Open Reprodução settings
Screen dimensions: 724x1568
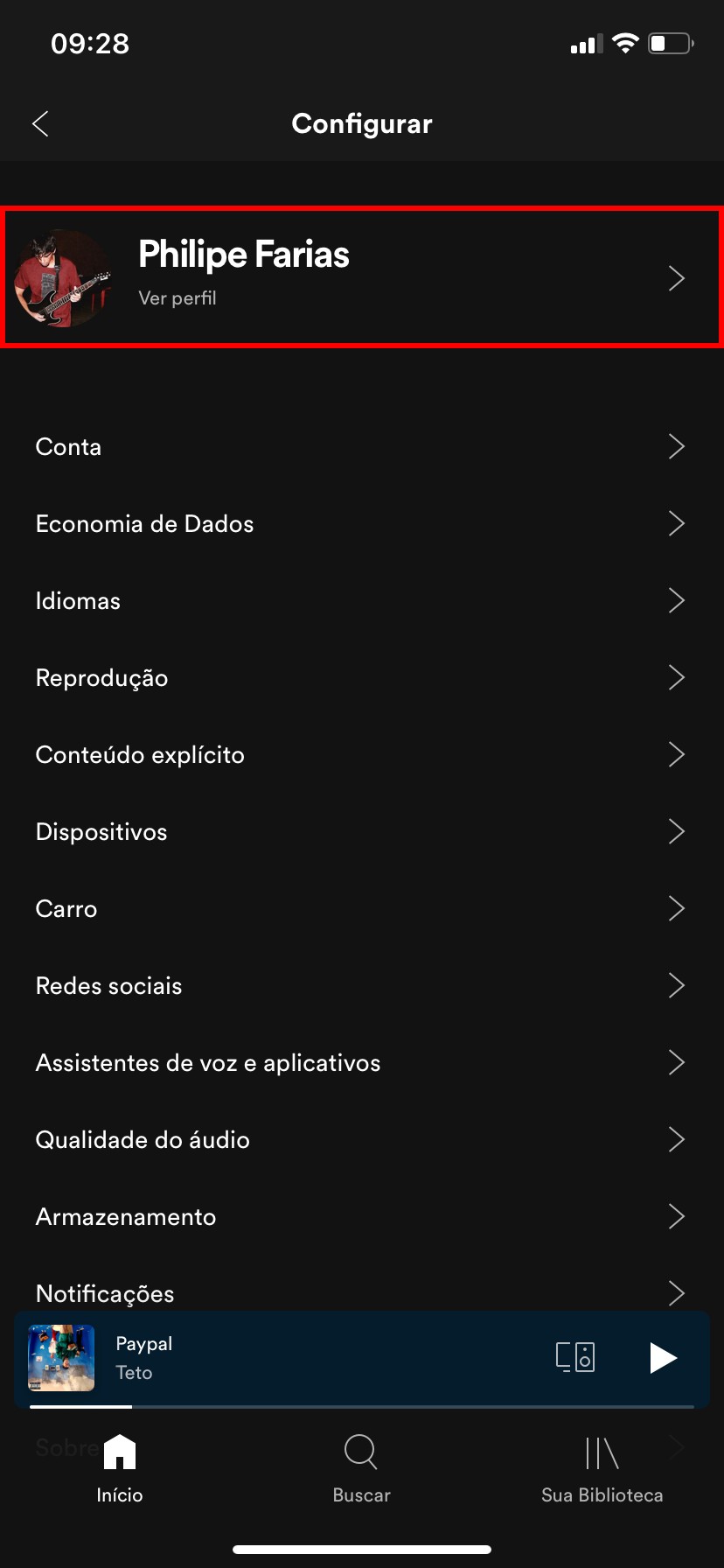pyautogui.click(x=361, y=678)
